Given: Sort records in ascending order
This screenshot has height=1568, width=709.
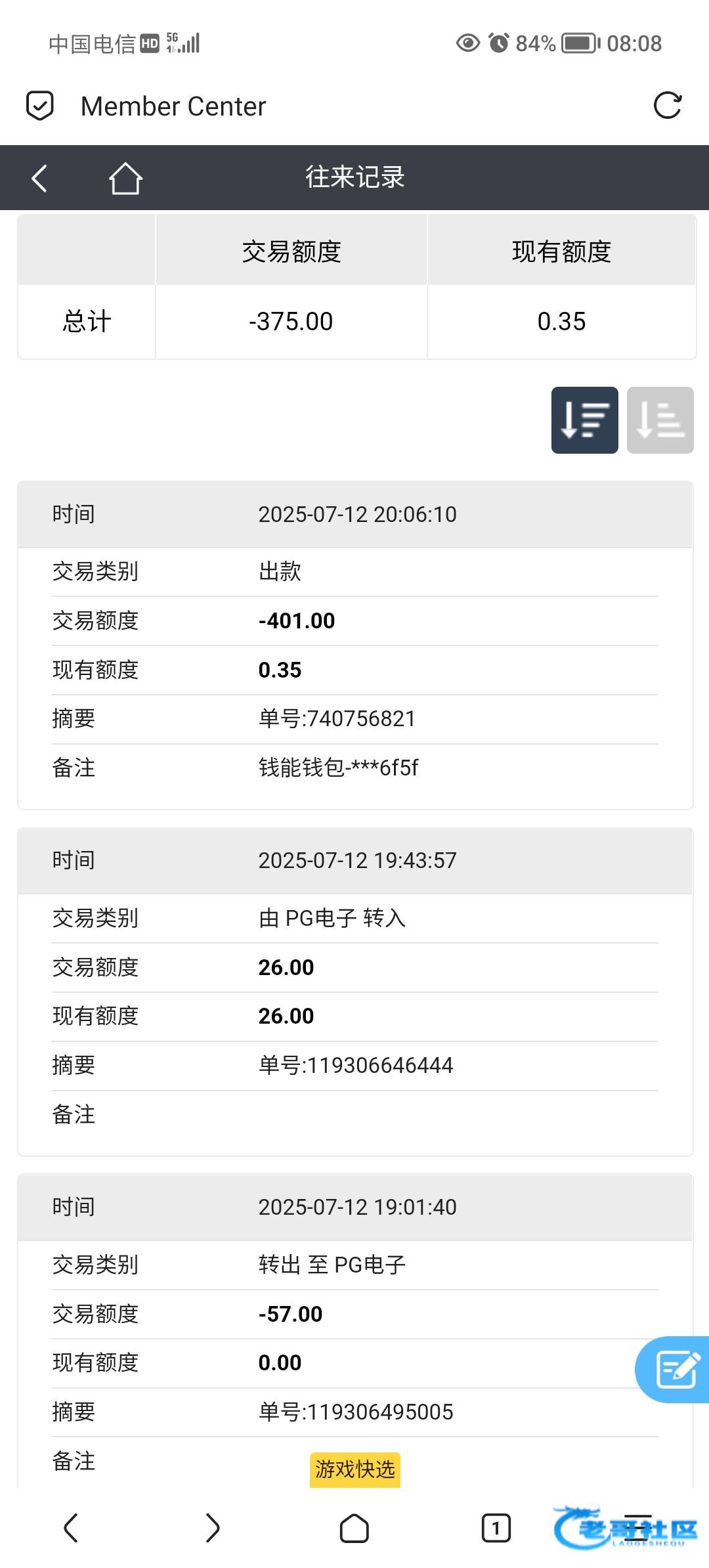Looking at the screenshot, I should pos(660,420).
